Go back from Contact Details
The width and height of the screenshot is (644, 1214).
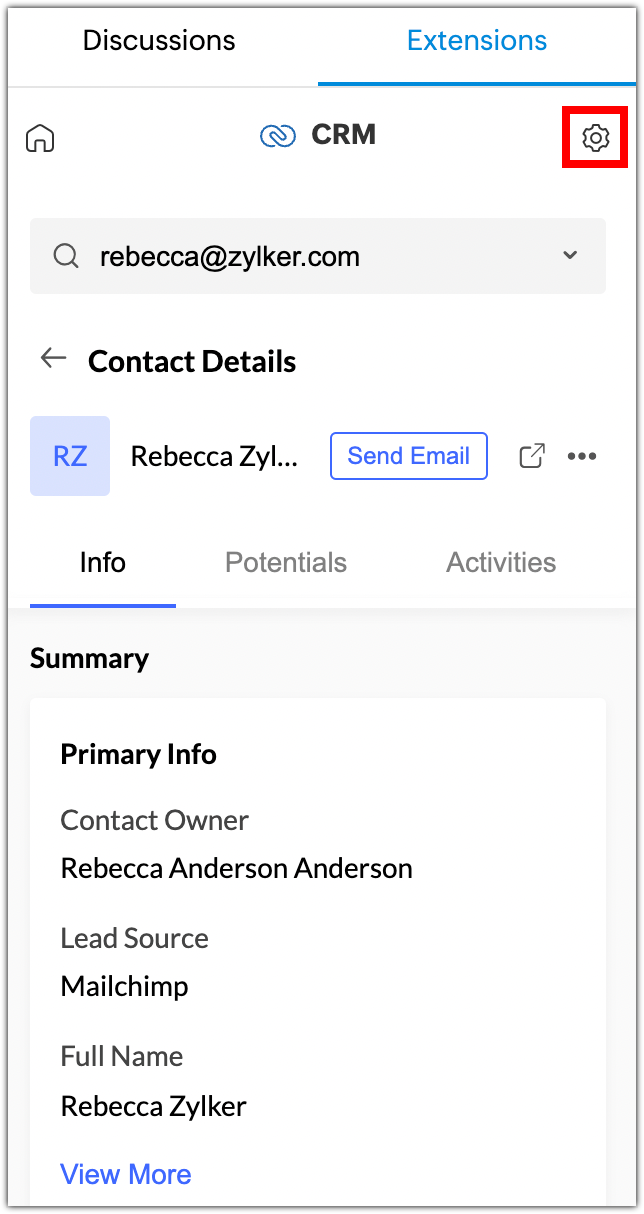click(x=53, y=359)
